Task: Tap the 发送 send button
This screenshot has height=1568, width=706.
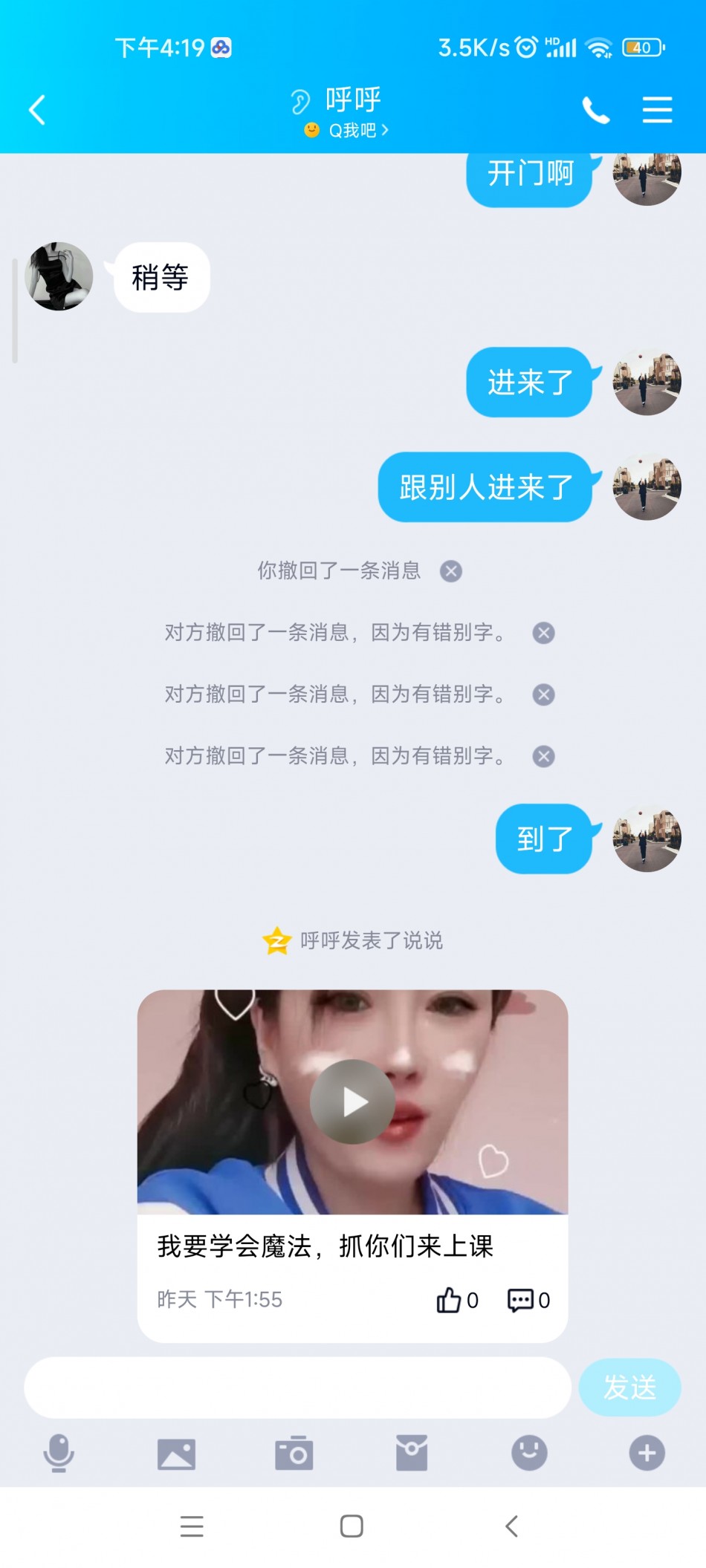Action: click(x=629, y=1388)
